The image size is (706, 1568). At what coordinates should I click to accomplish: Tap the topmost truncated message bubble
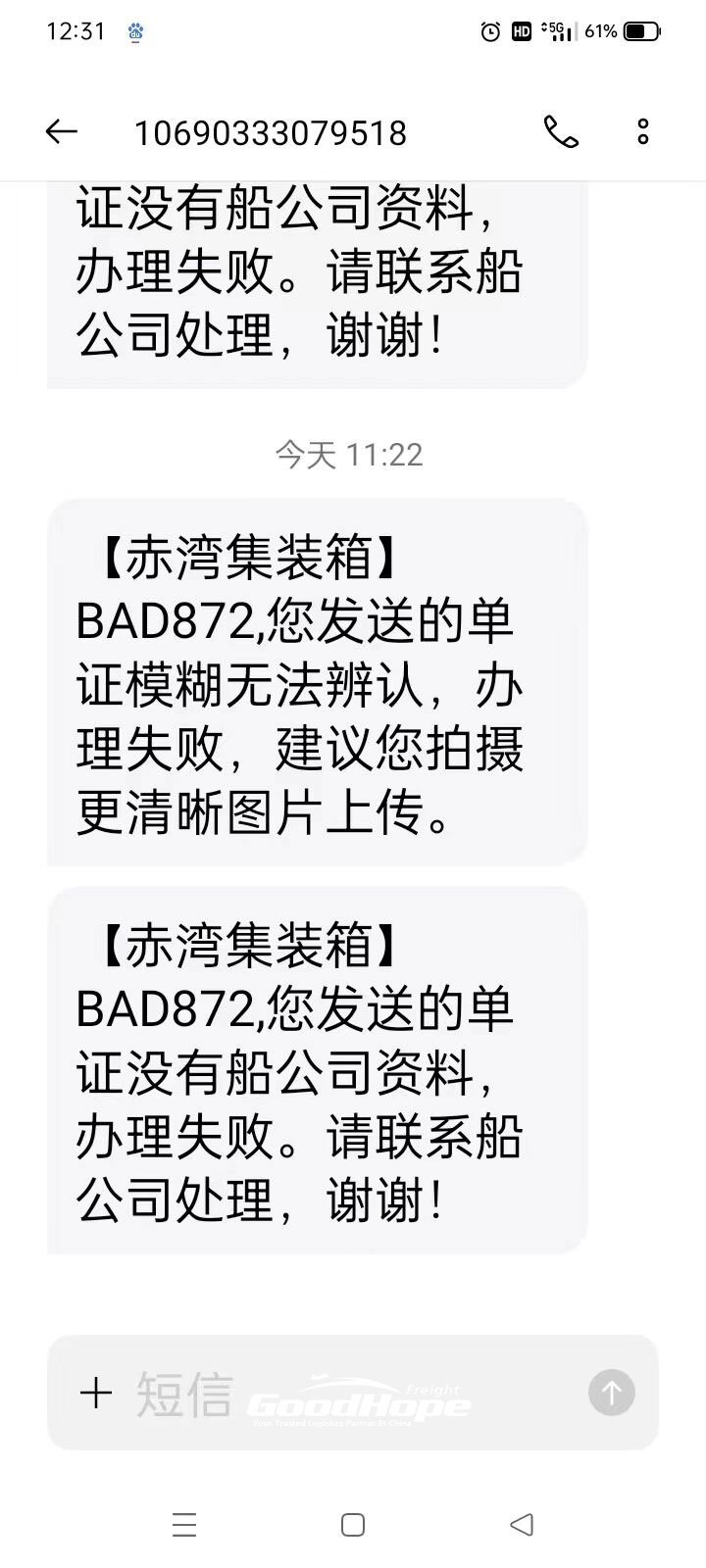312,274
